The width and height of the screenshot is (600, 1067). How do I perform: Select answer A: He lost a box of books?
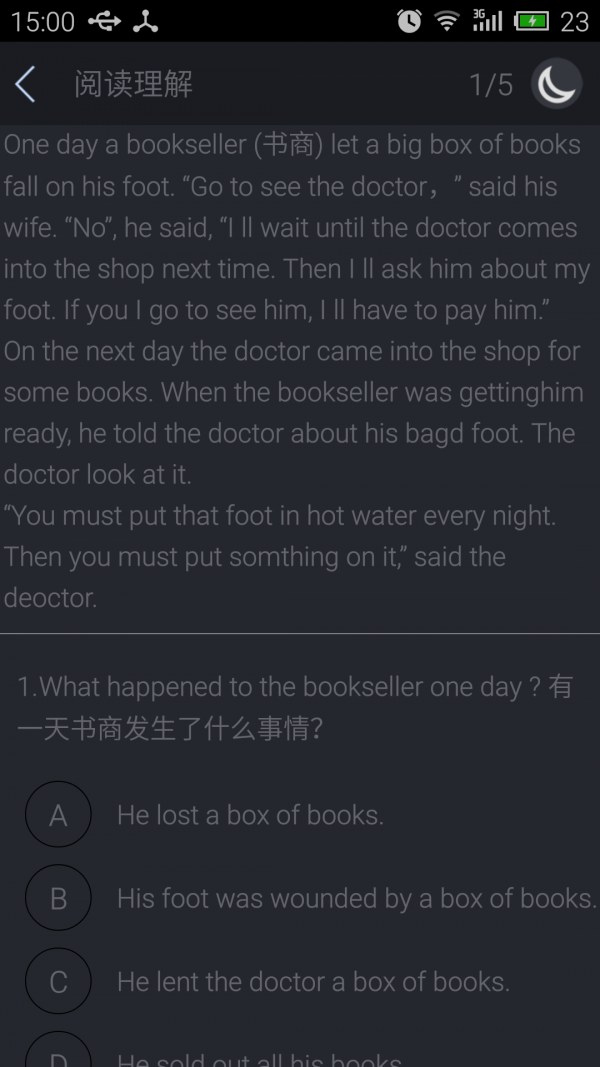[58, 815]
